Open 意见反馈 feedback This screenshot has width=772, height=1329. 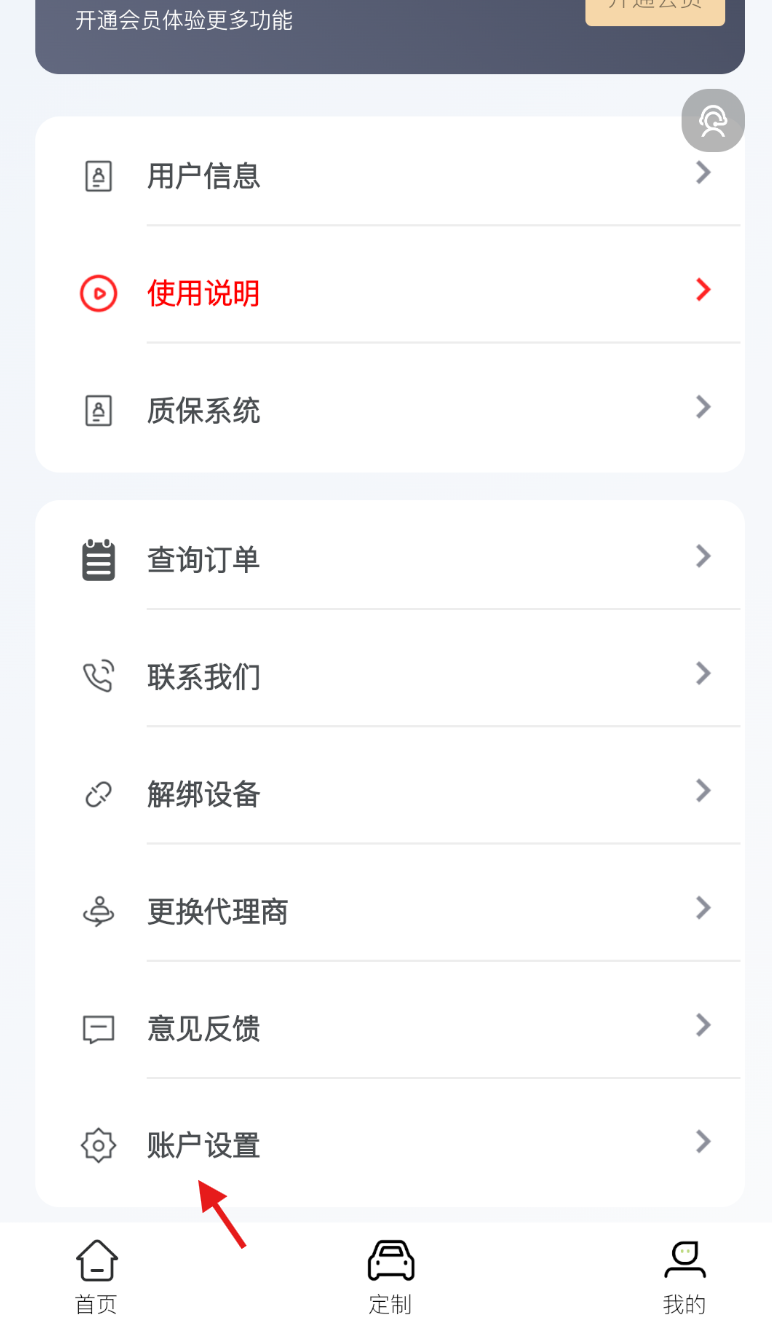pos(390,1028)
